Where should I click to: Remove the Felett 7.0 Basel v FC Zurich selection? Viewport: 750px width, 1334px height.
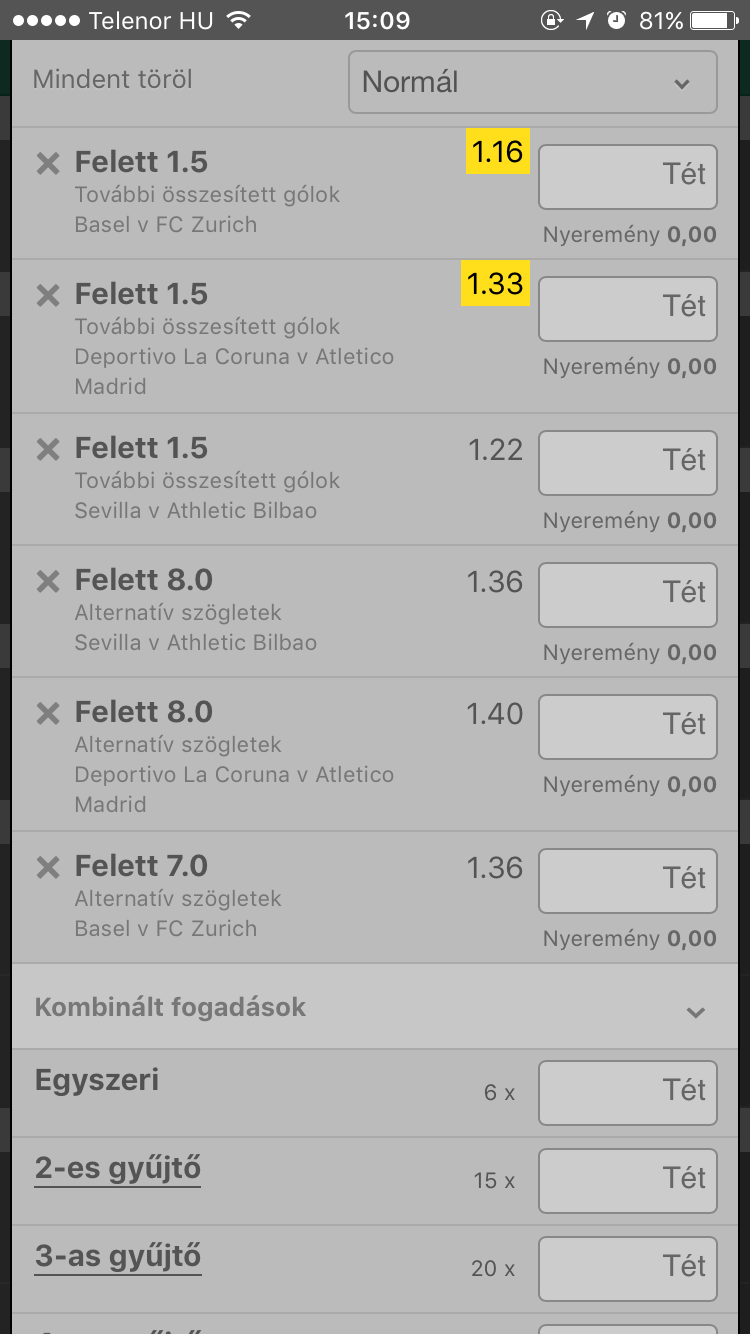(48, 867)
